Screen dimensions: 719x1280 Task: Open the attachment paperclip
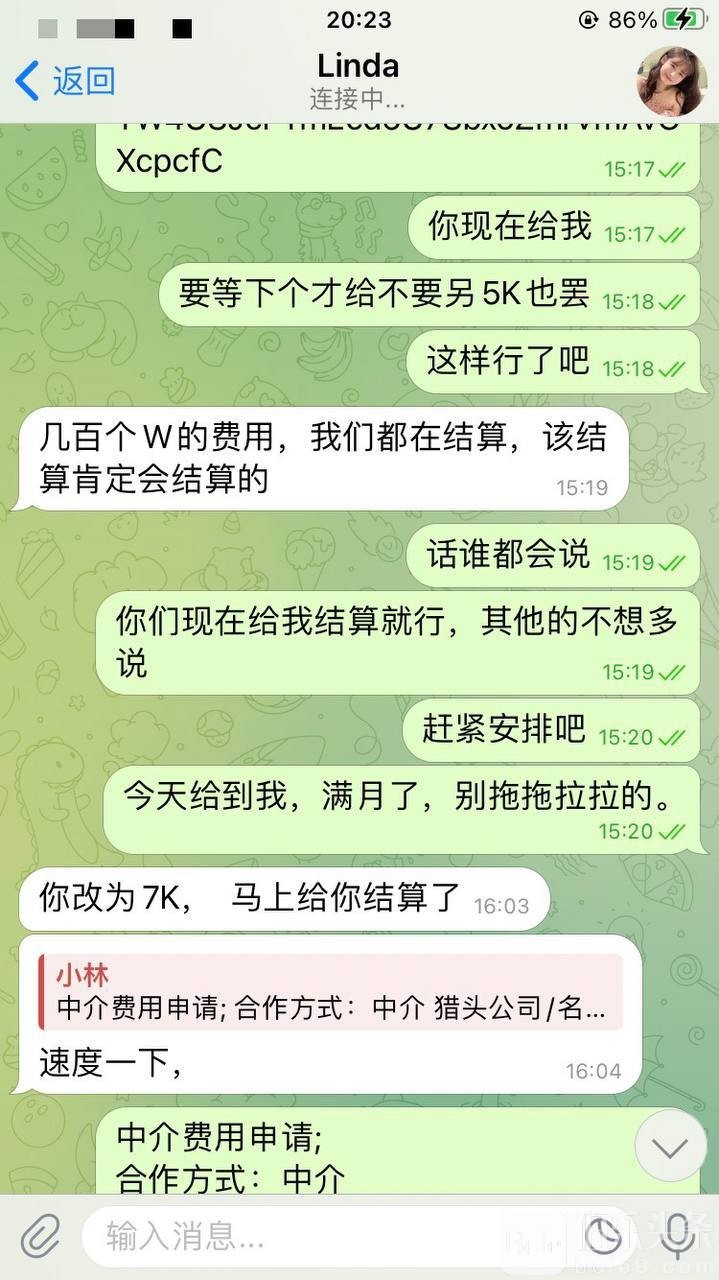40,1237
